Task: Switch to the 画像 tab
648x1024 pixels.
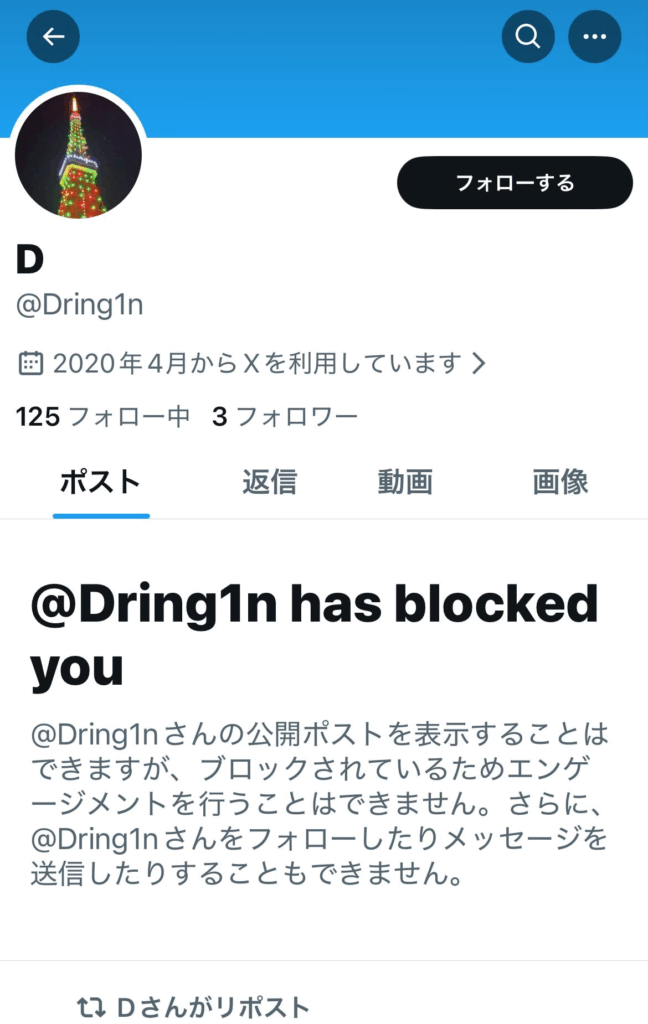Action: [560, 482]
